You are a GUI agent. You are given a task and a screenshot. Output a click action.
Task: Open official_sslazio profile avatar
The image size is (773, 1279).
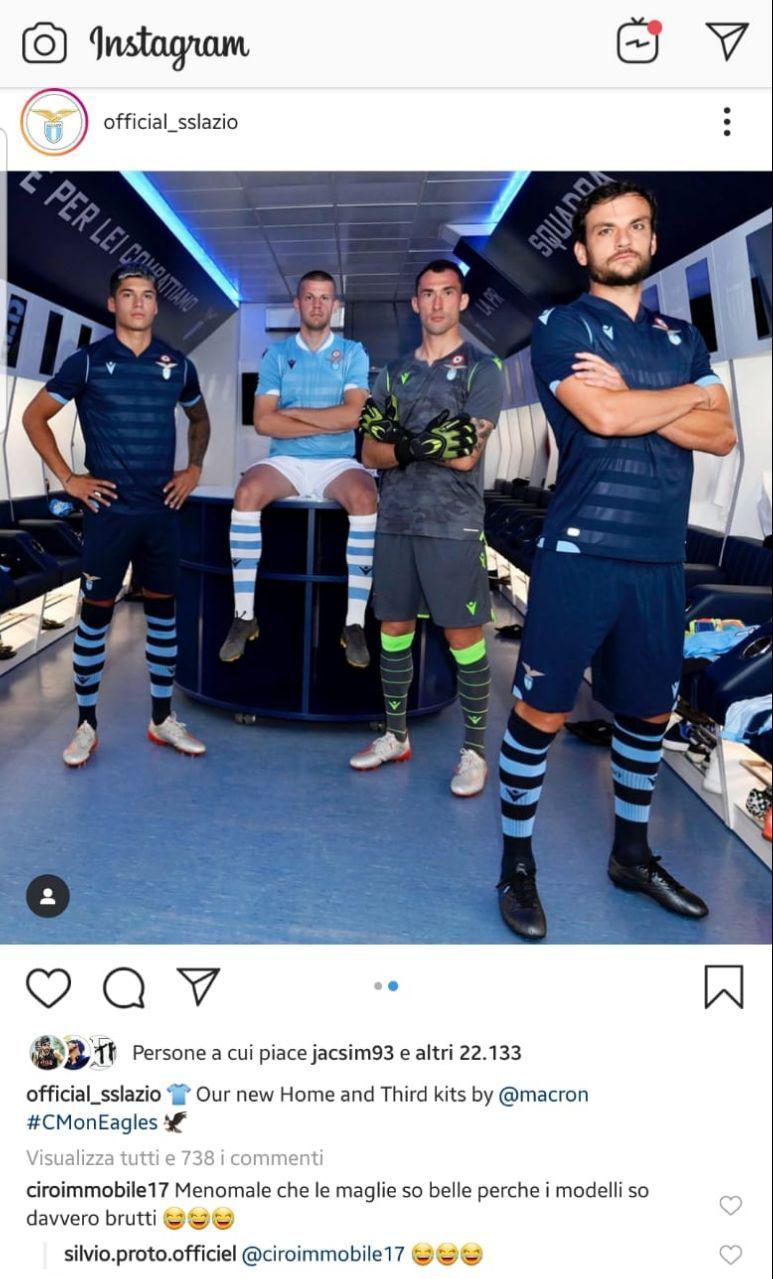click(x=54, y=122)
